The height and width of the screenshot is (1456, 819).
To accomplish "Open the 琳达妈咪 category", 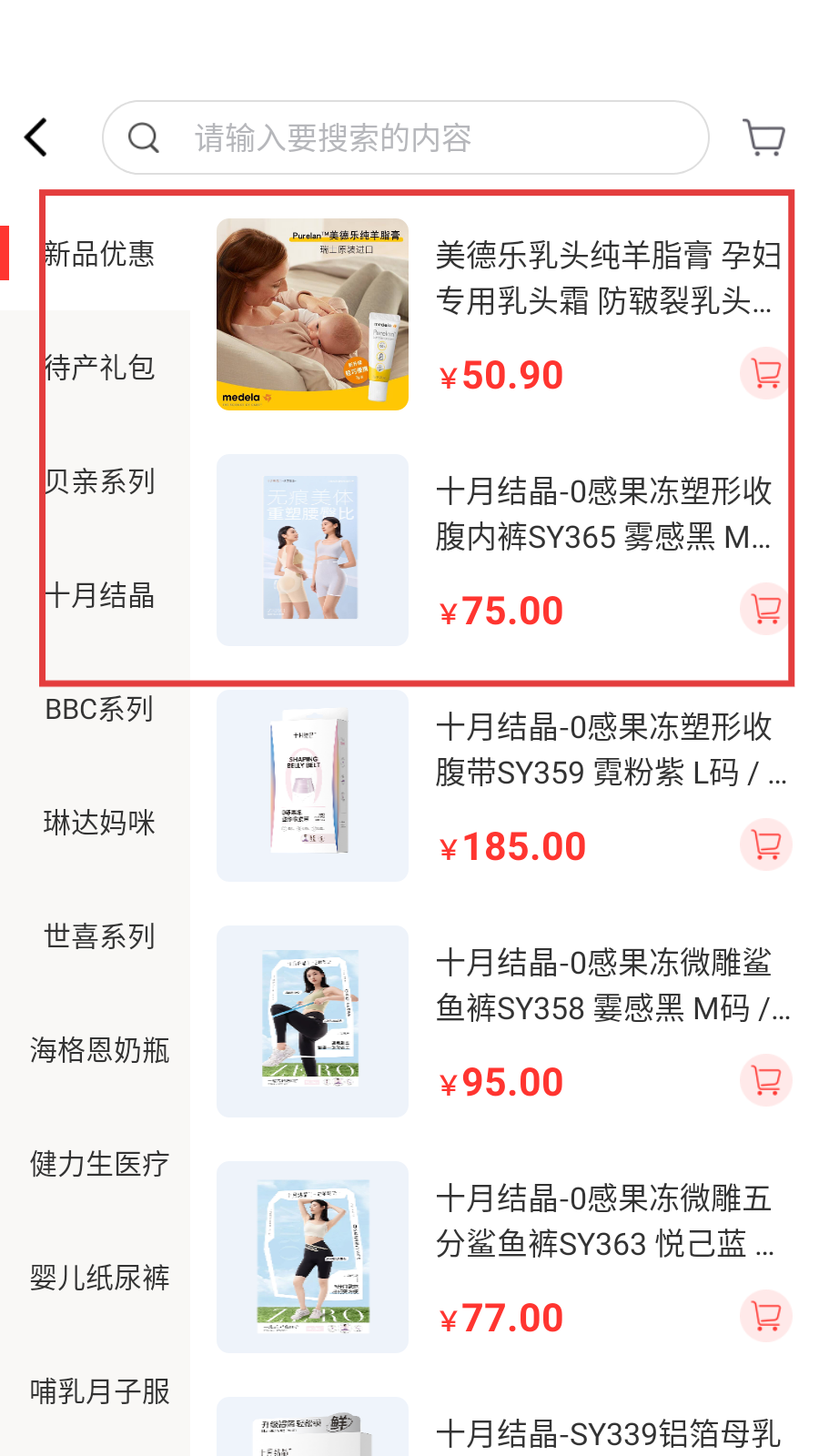I will [x=98, y=823].
